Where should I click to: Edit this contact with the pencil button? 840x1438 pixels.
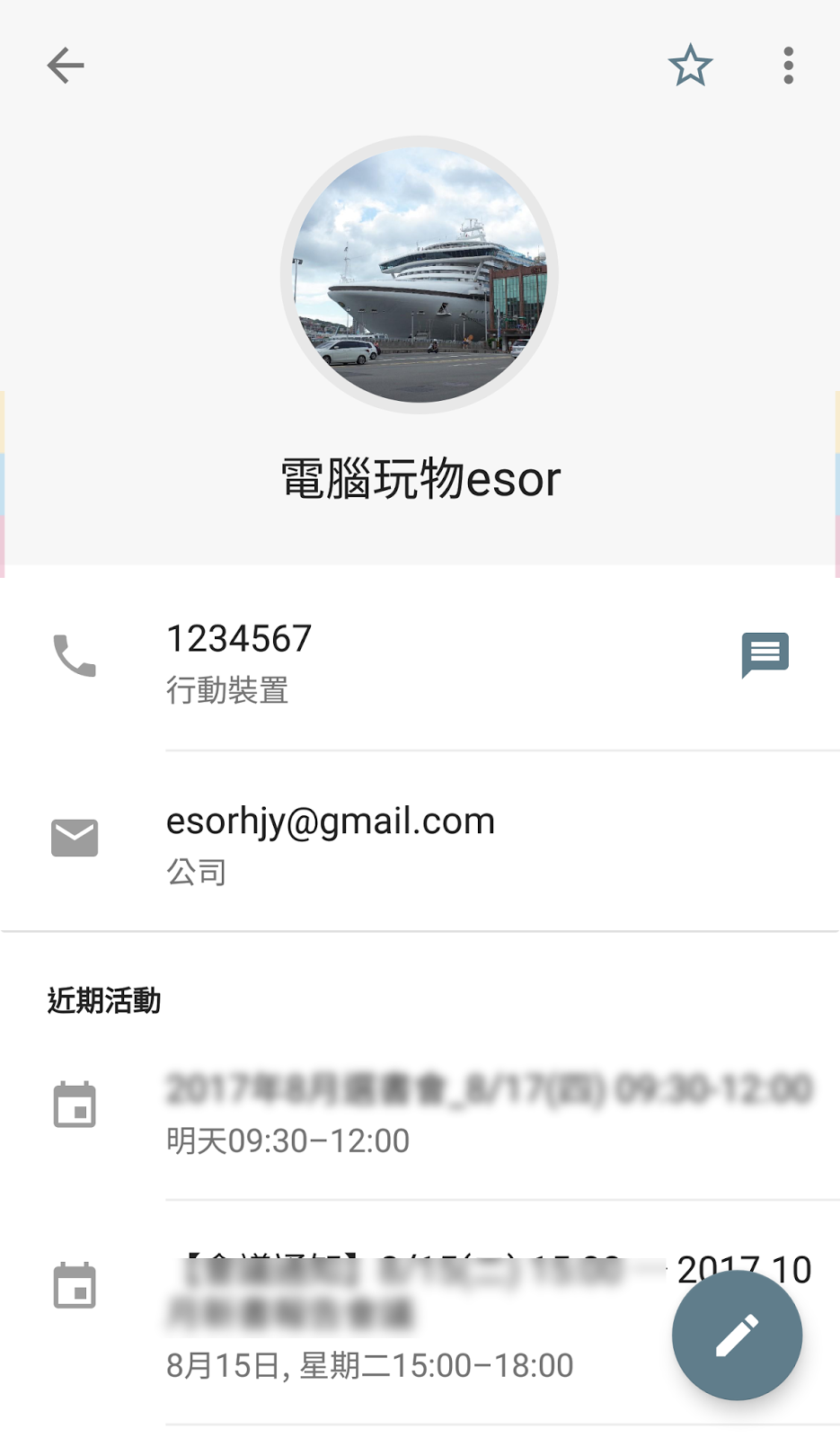pos(737,1335)
